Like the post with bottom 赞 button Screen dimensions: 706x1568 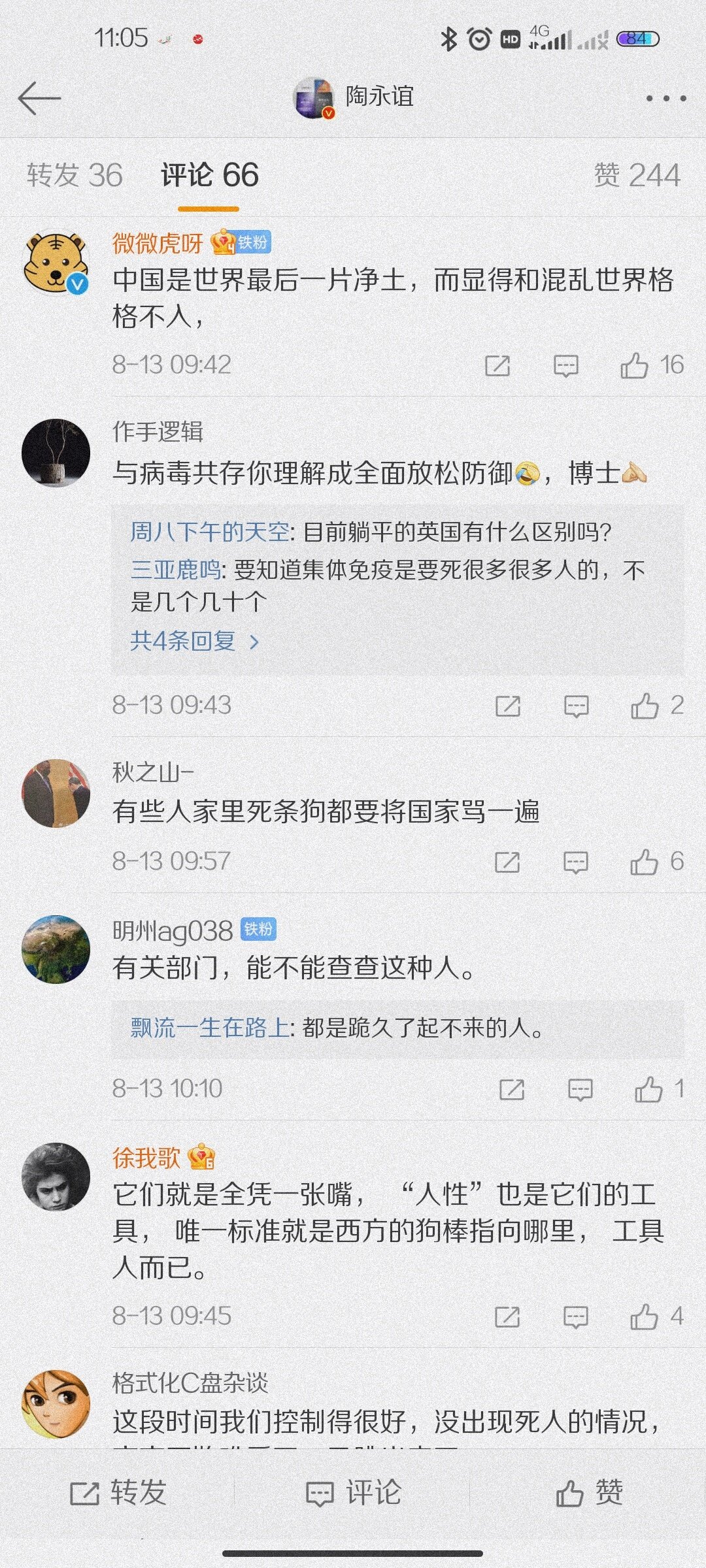pyautogui.click(x=588, y=1493)
